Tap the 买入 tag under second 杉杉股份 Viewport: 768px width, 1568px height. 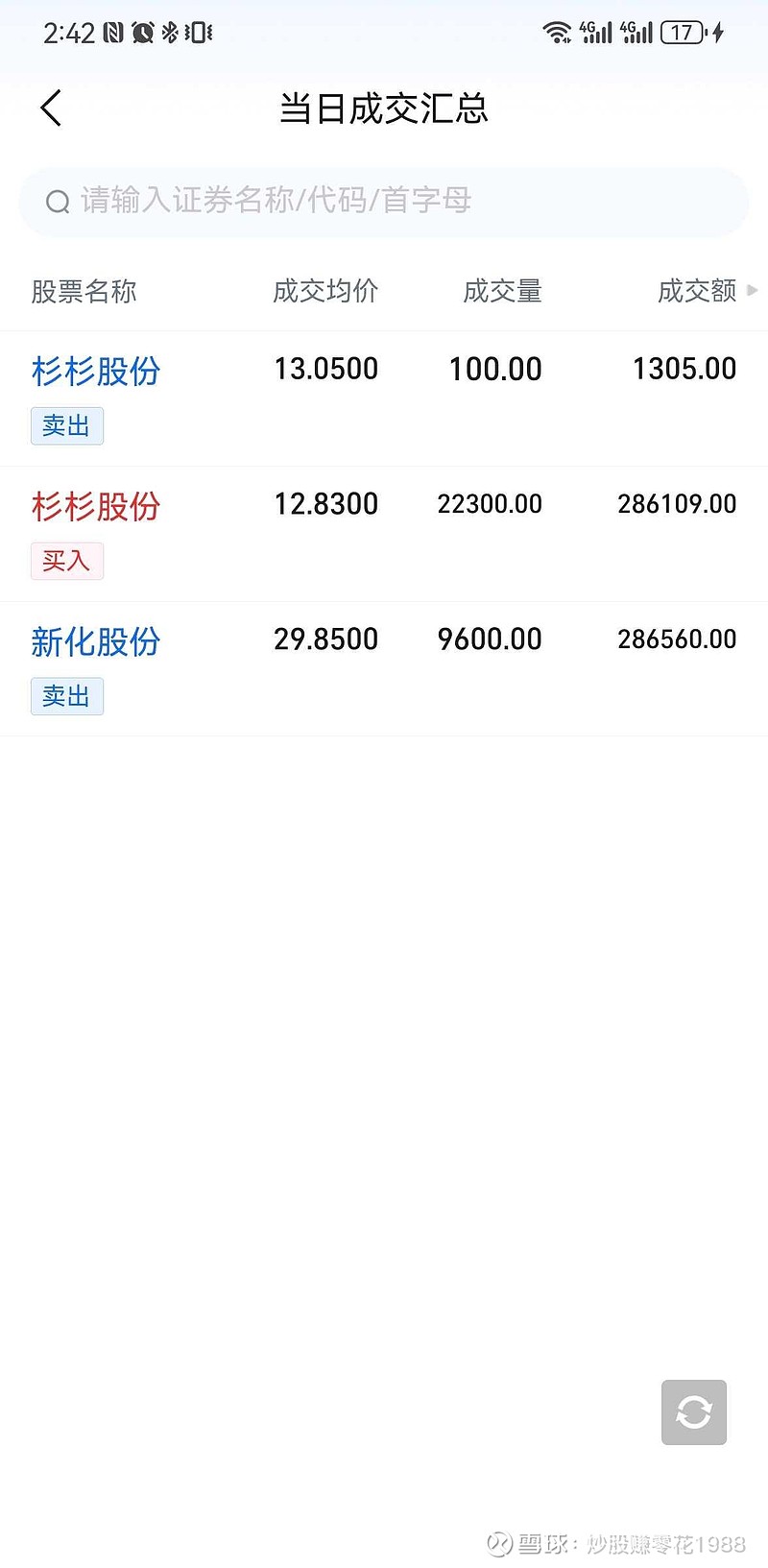tap(66, 561)
